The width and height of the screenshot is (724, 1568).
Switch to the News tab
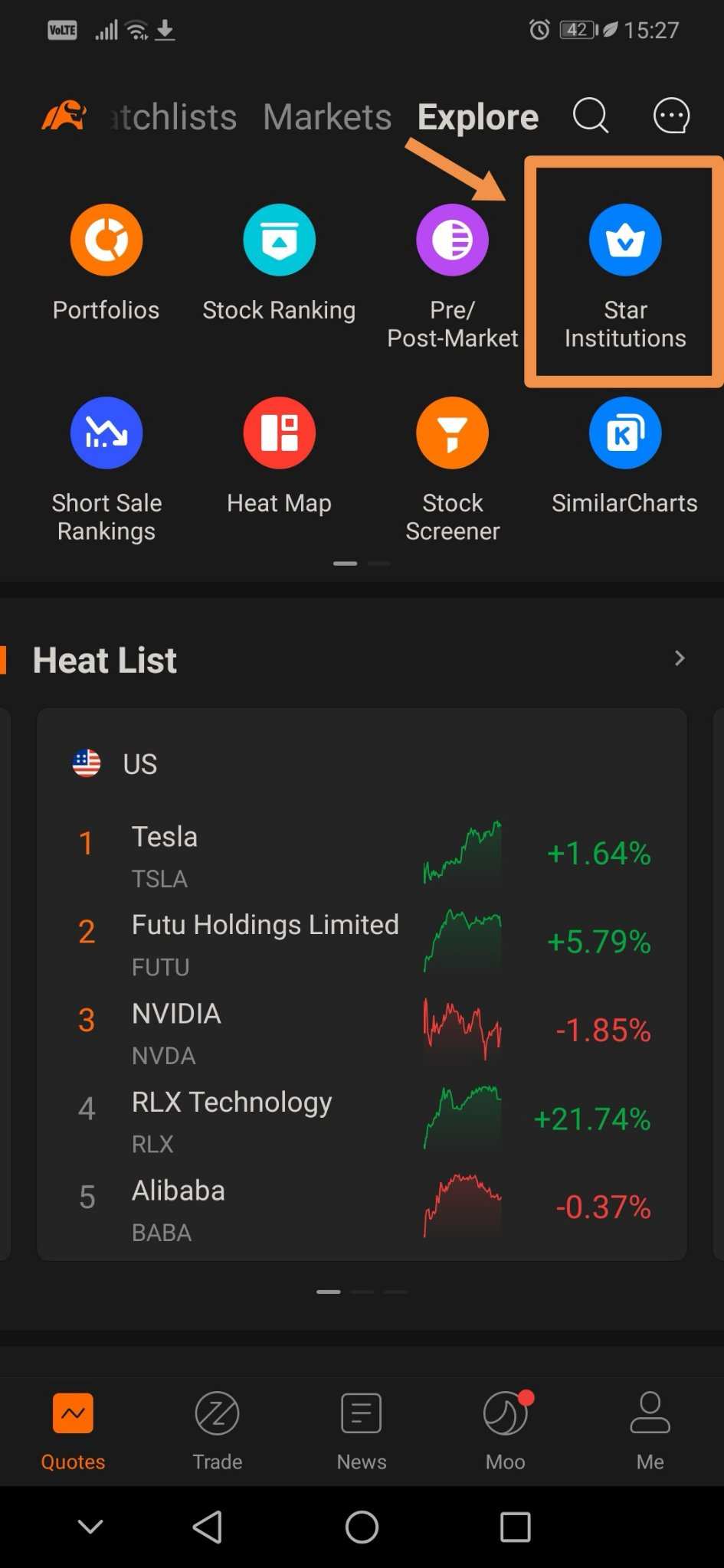pyautogui.click(x=362, y=1431)
